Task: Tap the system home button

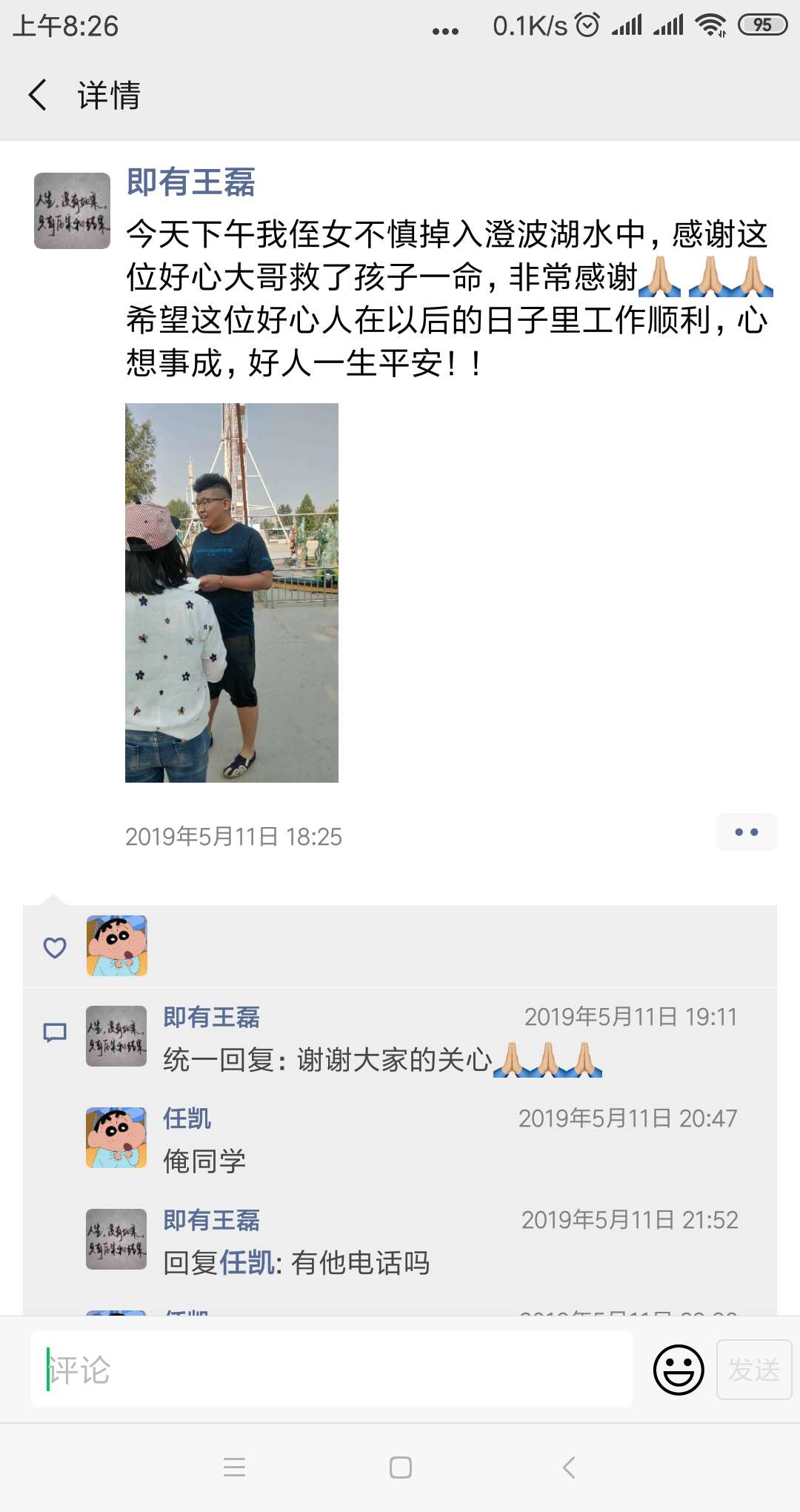Action: click(x=401, y=1468)
